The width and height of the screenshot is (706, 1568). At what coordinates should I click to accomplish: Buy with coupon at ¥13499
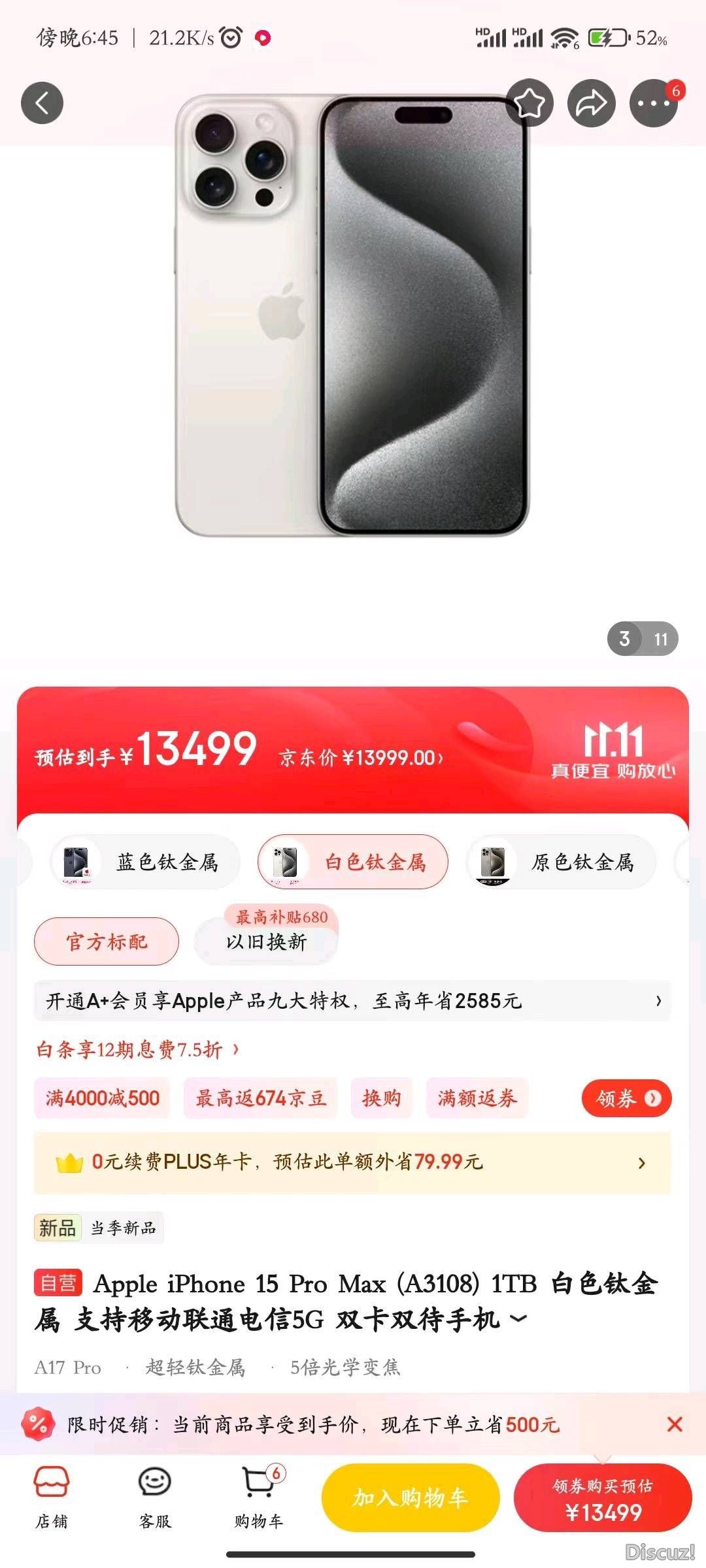click(x=603, y=1497)
